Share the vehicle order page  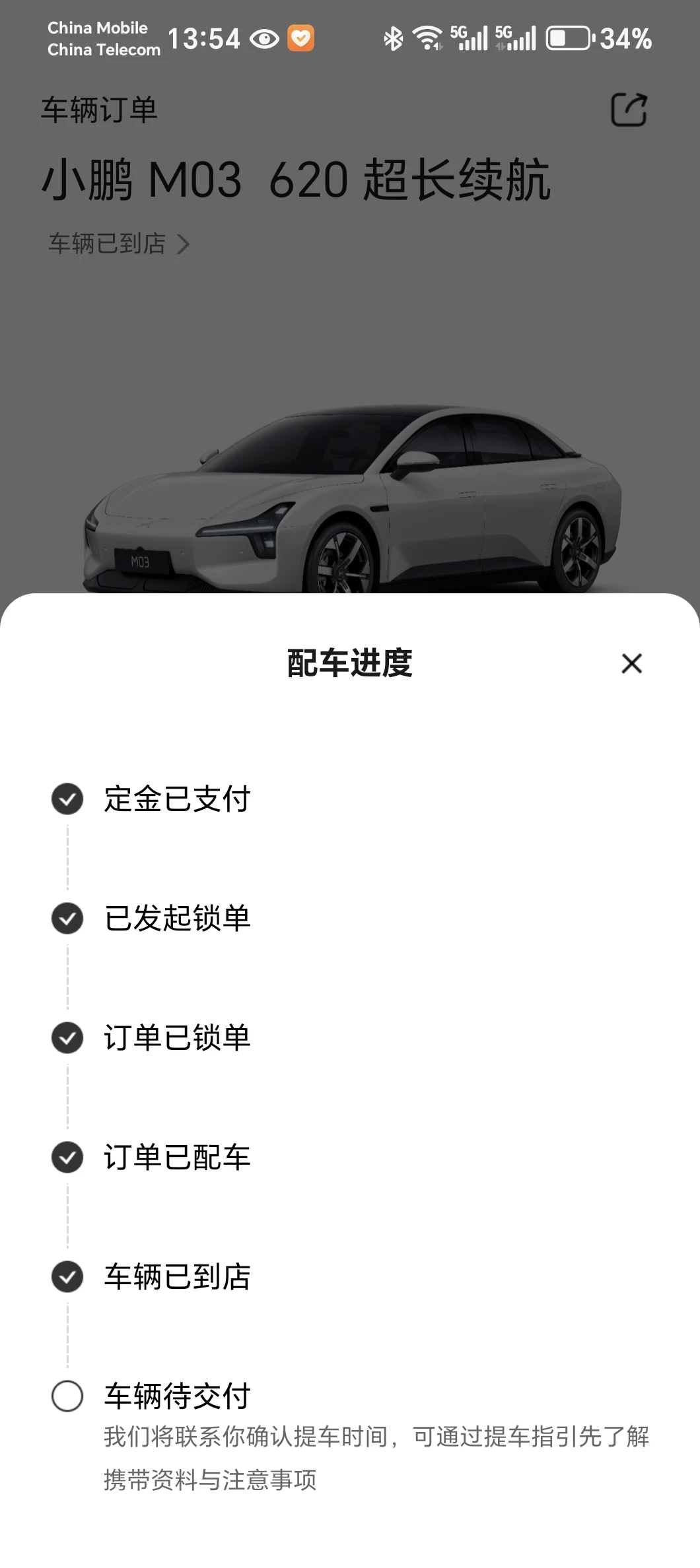(628, 110)
